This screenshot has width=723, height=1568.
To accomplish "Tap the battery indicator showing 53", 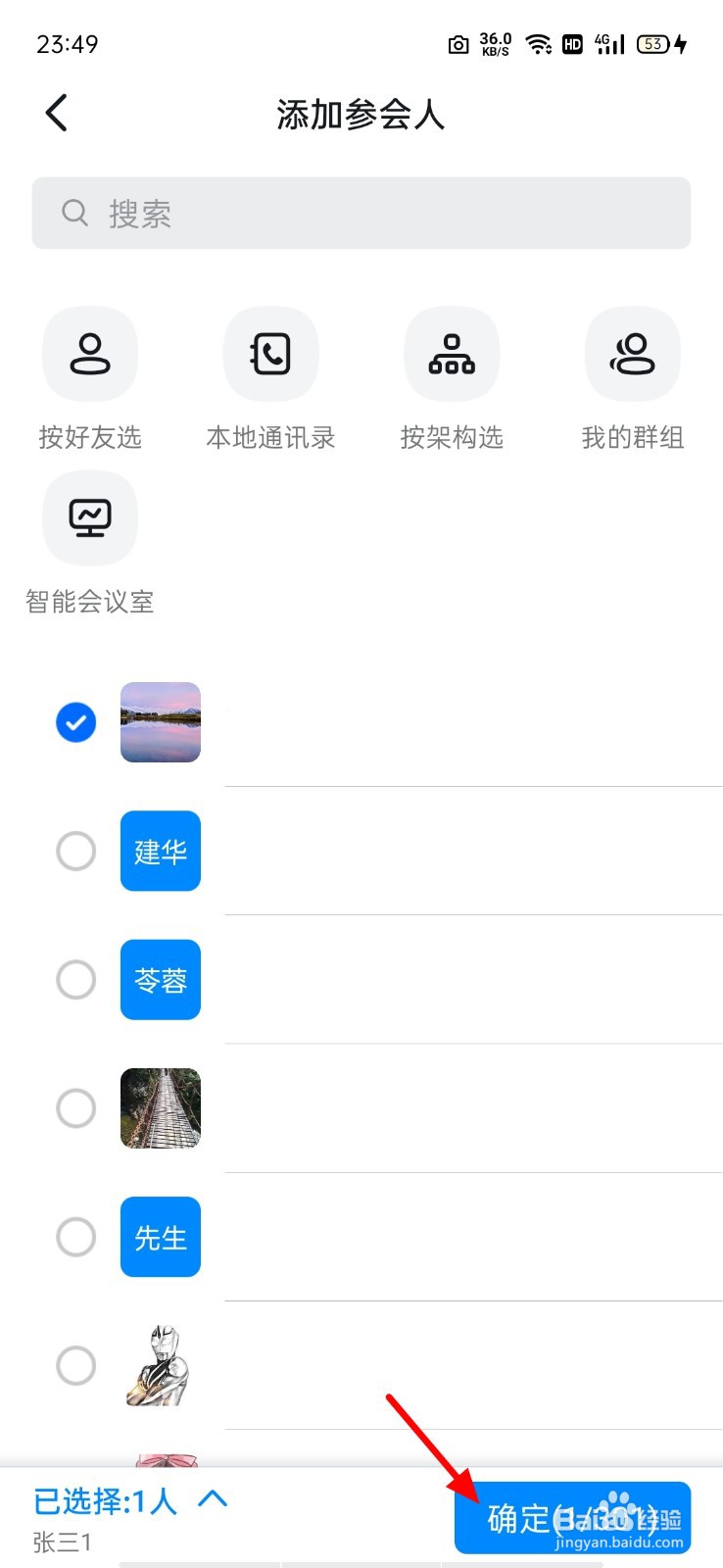I will tap(651, 43).
